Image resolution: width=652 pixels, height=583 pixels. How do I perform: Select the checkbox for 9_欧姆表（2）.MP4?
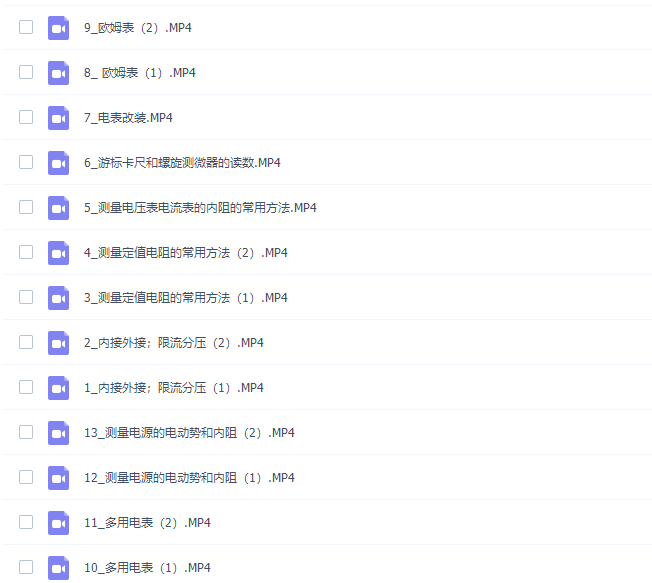(26, 27)
